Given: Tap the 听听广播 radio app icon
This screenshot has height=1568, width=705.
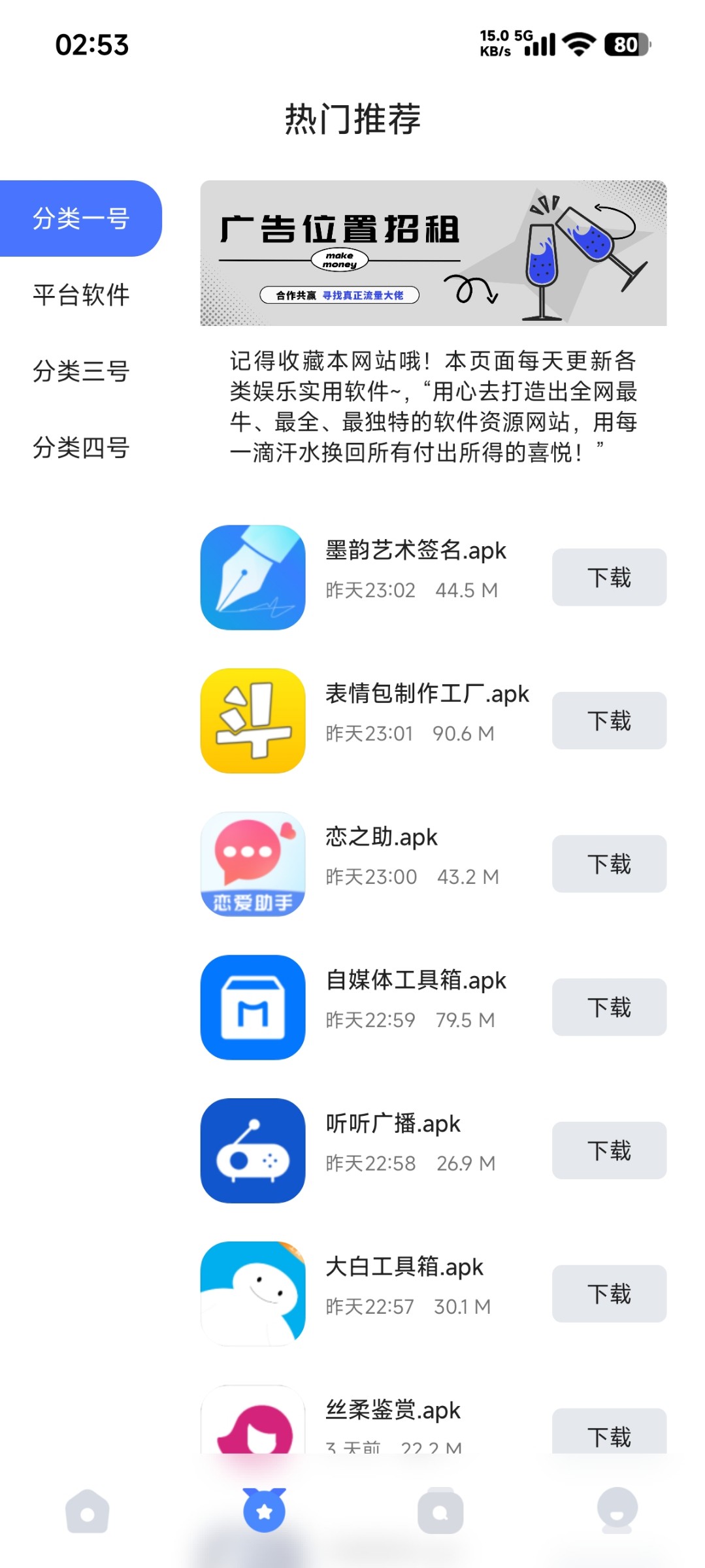Looking at the screenshot, I should point(252,1151).
